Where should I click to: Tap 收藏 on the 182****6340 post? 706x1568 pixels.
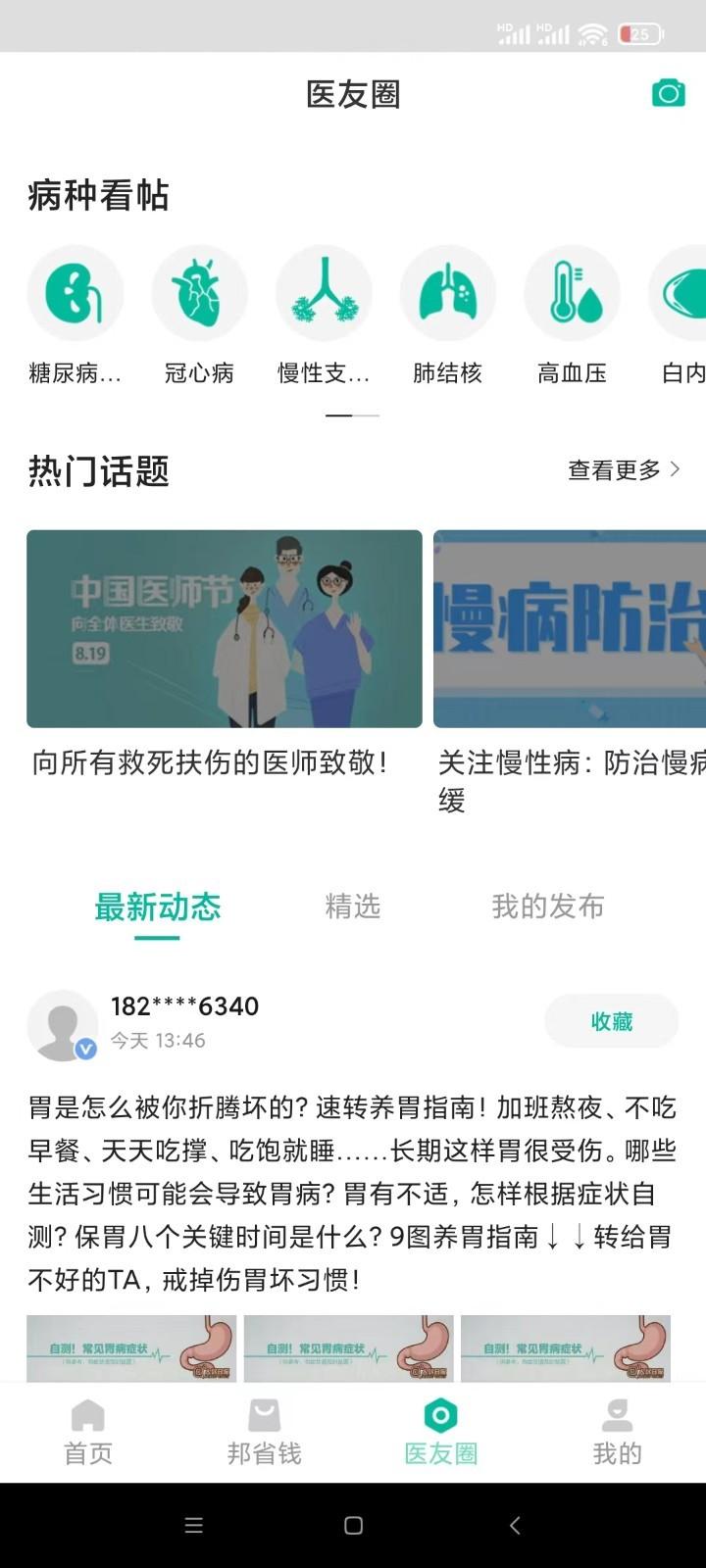(611, 1022)
